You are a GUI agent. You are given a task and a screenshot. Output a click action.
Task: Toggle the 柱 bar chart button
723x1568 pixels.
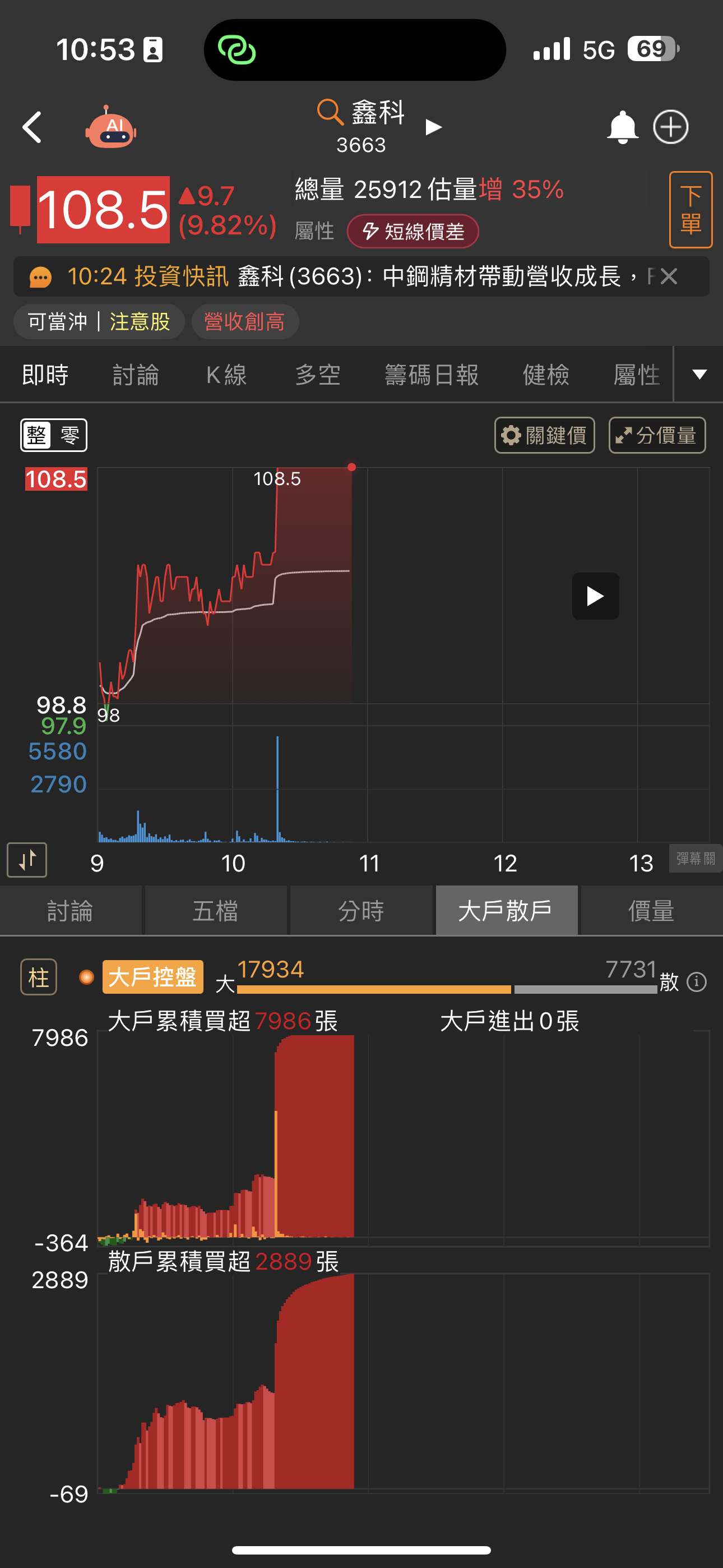(x=39, y=977)
